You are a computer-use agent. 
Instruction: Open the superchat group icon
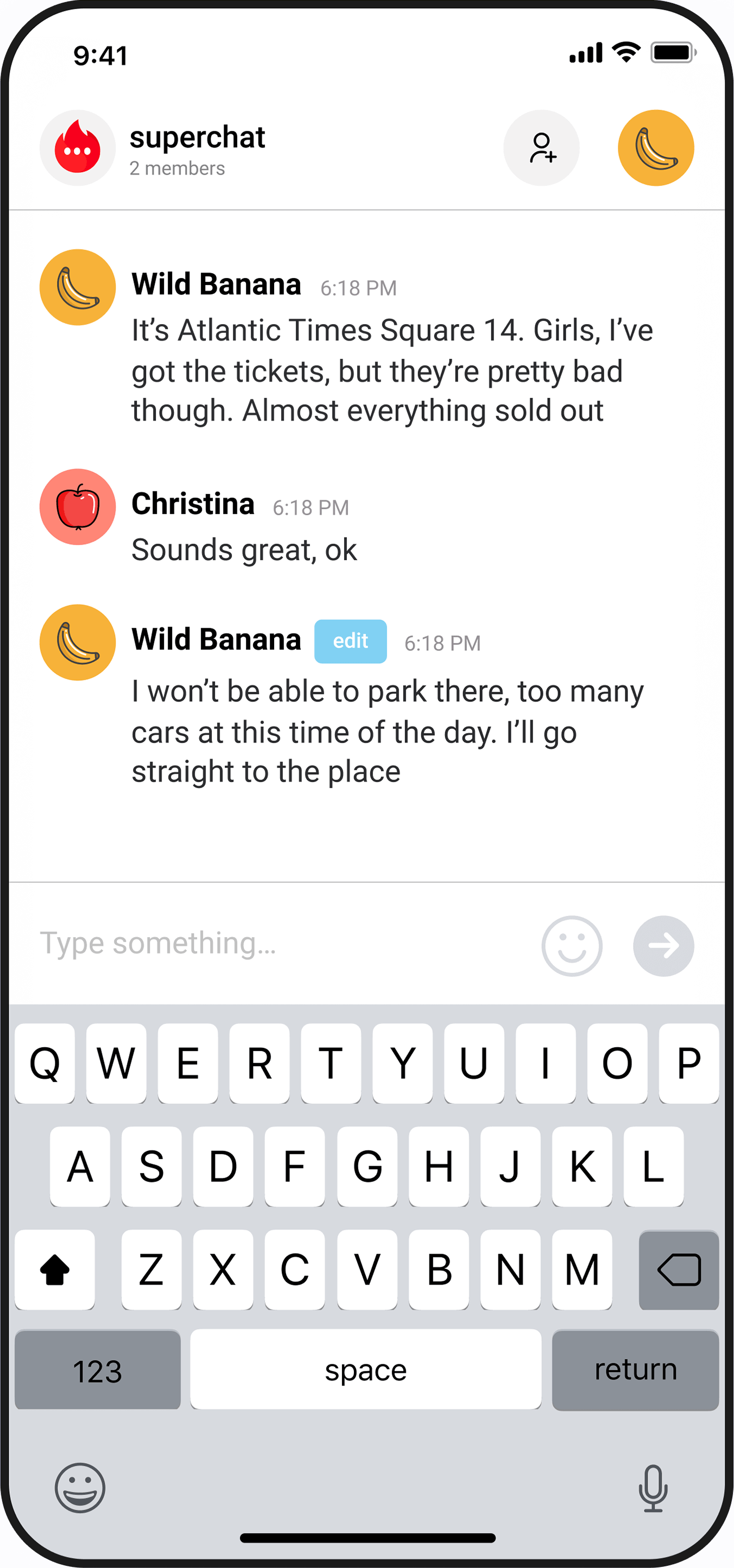coord(77,148)
